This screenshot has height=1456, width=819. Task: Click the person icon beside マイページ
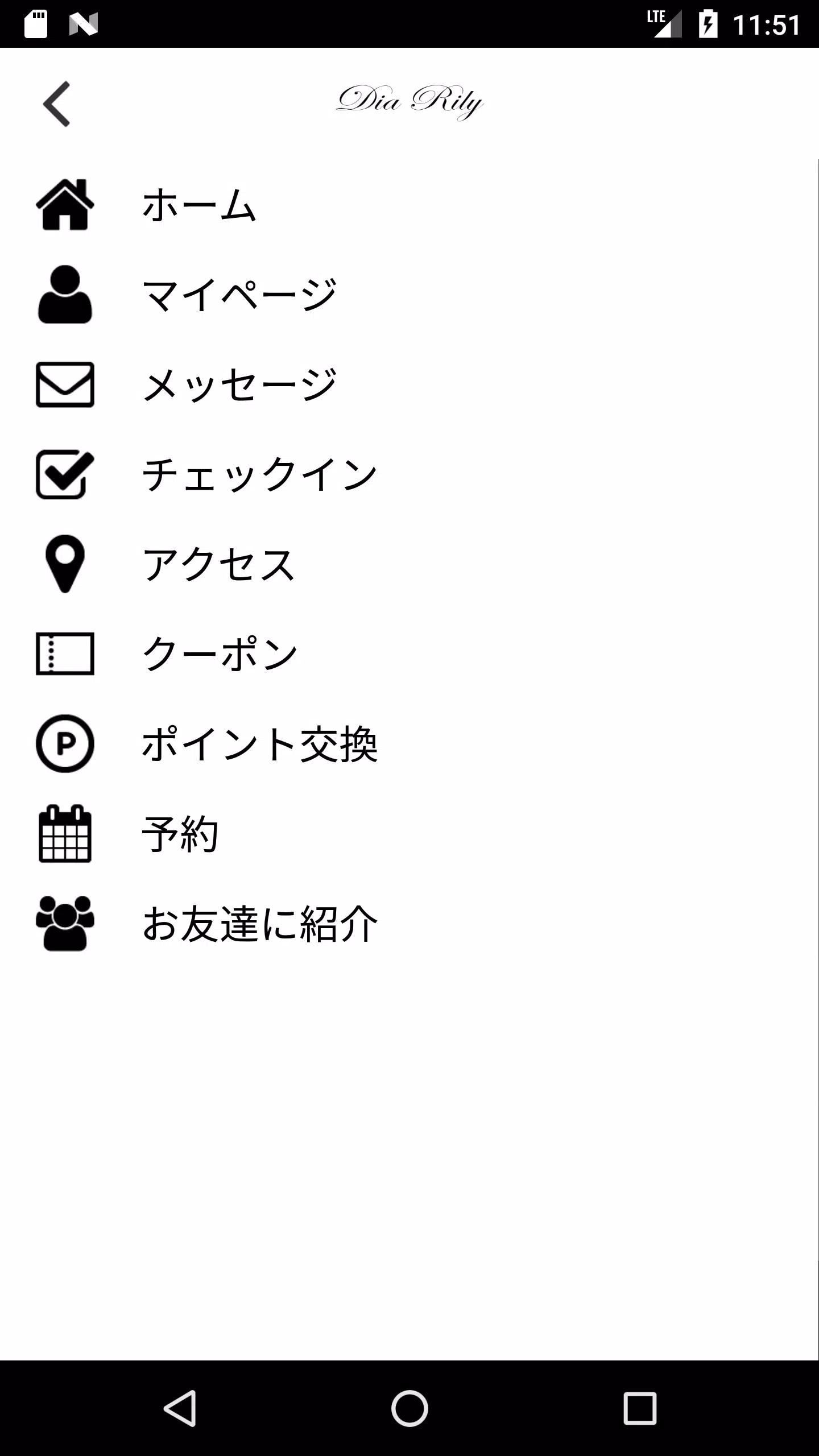[64, 296]
